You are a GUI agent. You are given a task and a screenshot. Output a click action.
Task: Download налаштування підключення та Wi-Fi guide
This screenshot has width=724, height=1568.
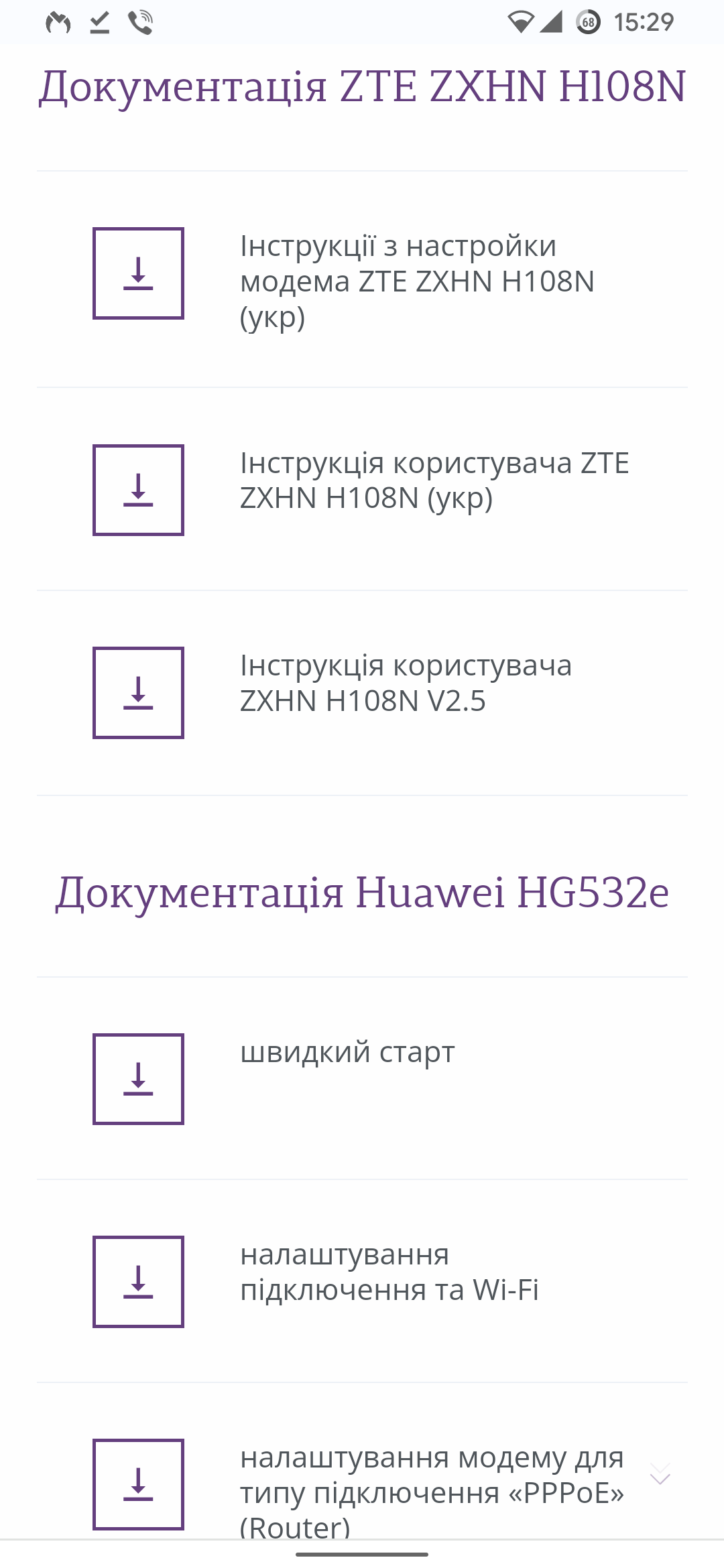[138, 1281]
